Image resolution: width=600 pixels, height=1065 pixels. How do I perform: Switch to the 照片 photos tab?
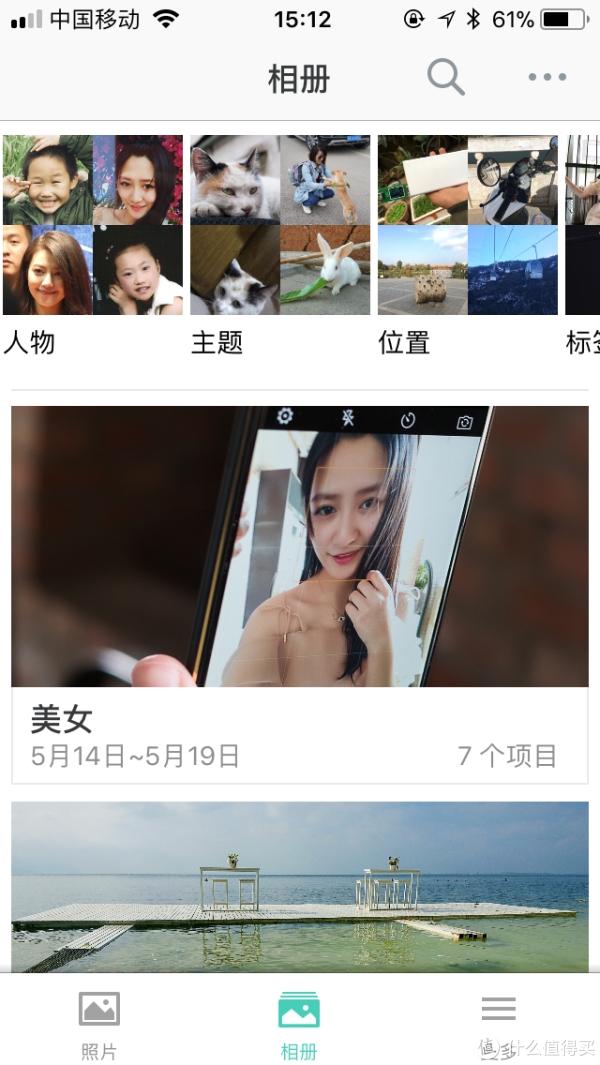[99, 1024]
